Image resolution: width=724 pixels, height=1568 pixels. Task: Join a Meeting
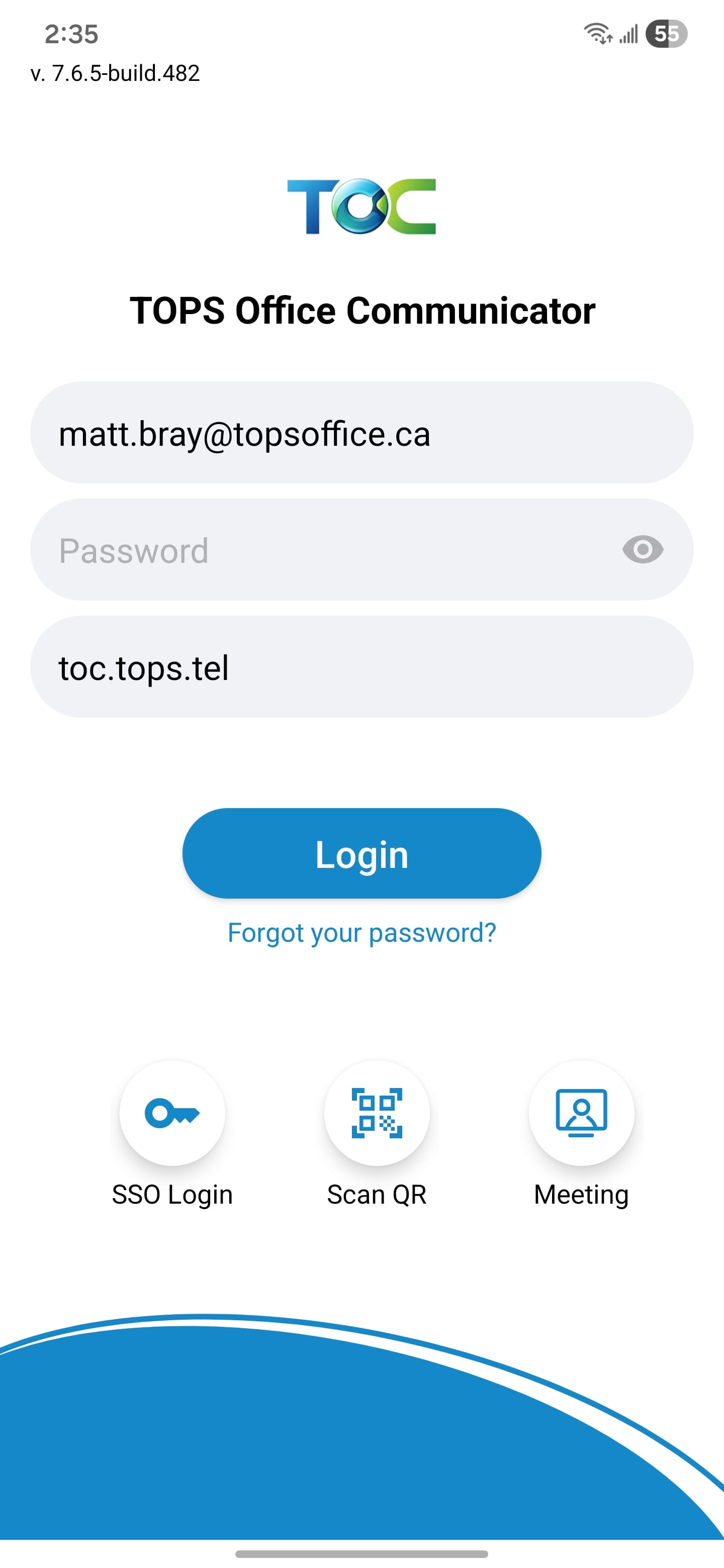581,1113
